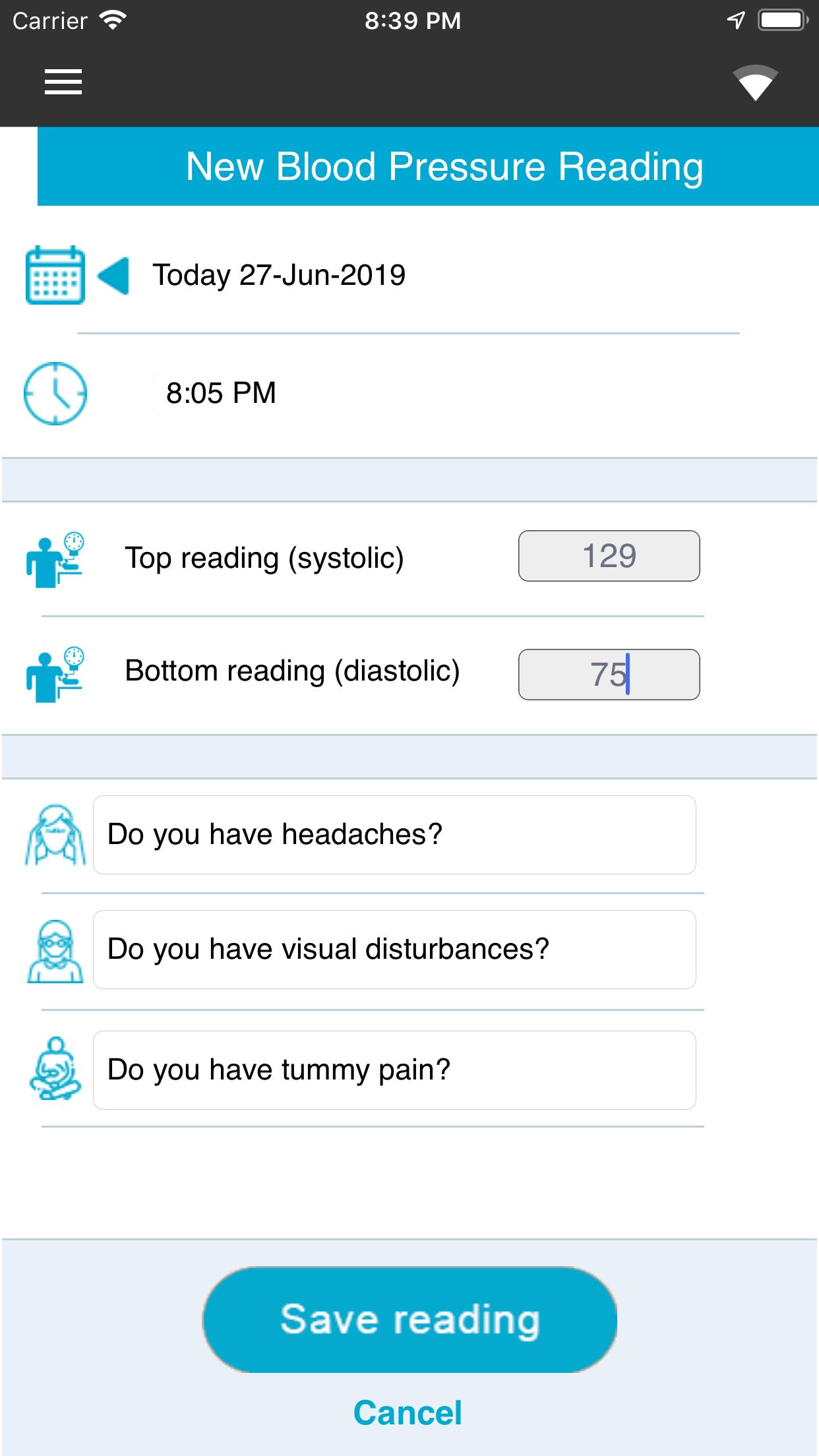This screenshot has width=819, height=1456.
Task: Go to the previous day arrow
Action: click(x=113, y=276)
